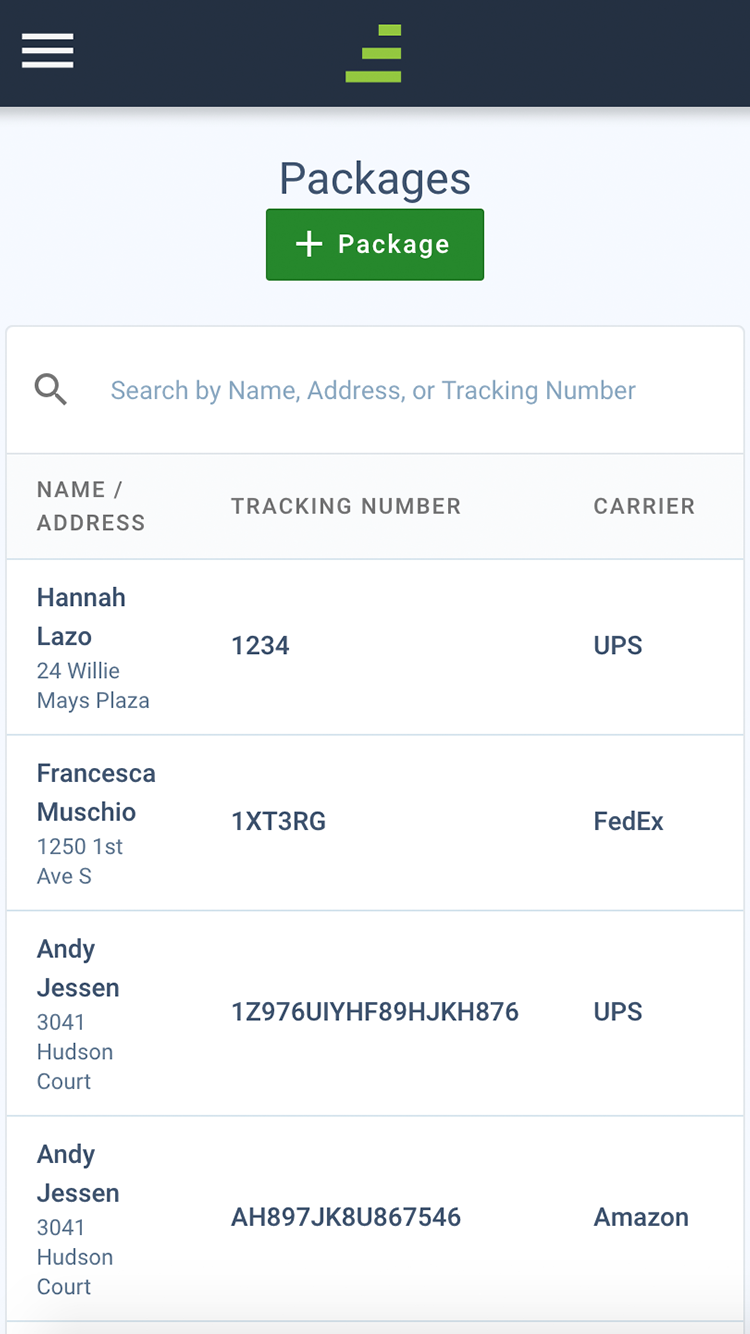
Task: Open the hamburger drawer menu
Action: click(x=48, y=51)
